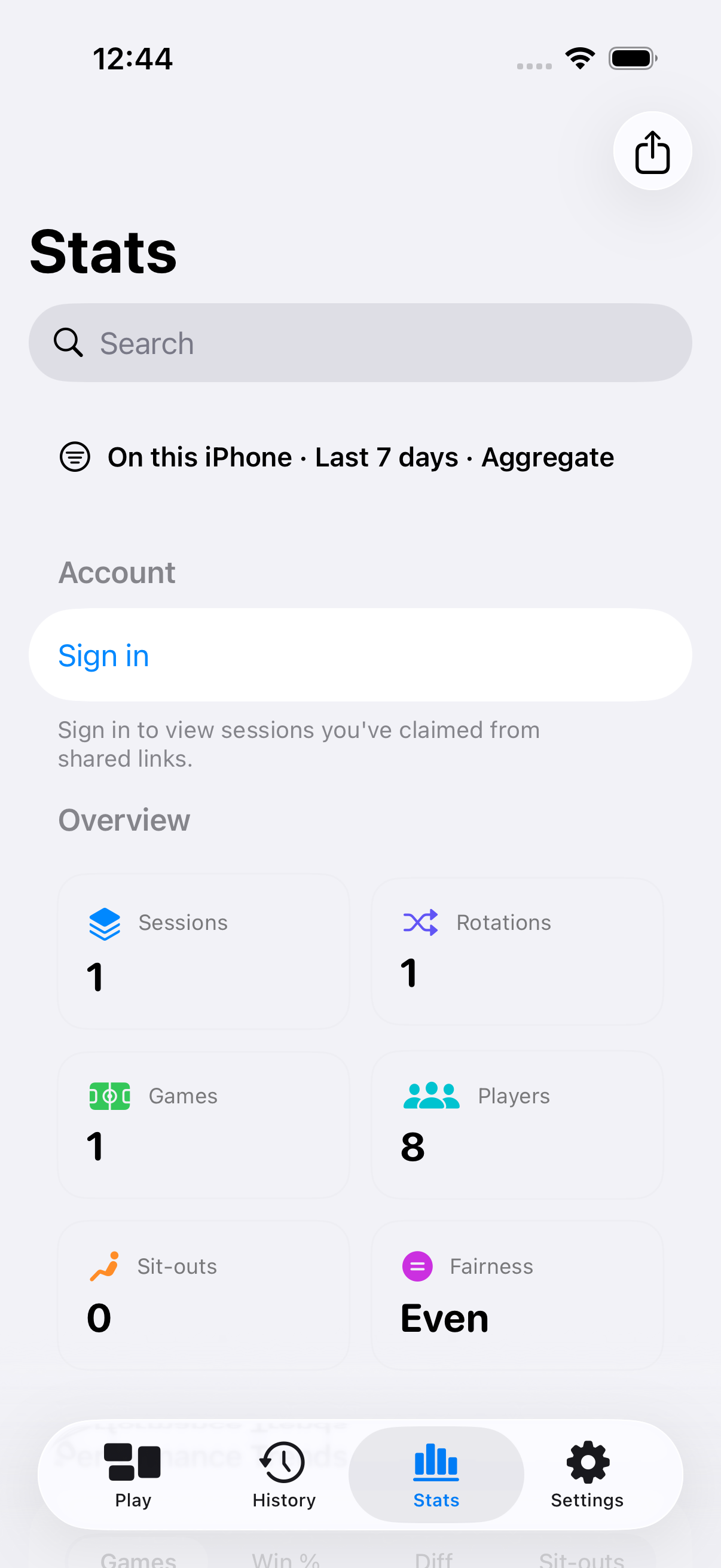The image size is (721, 1568).
Task: Tap the teal people icon on Players card
Action: (432, 1096)
